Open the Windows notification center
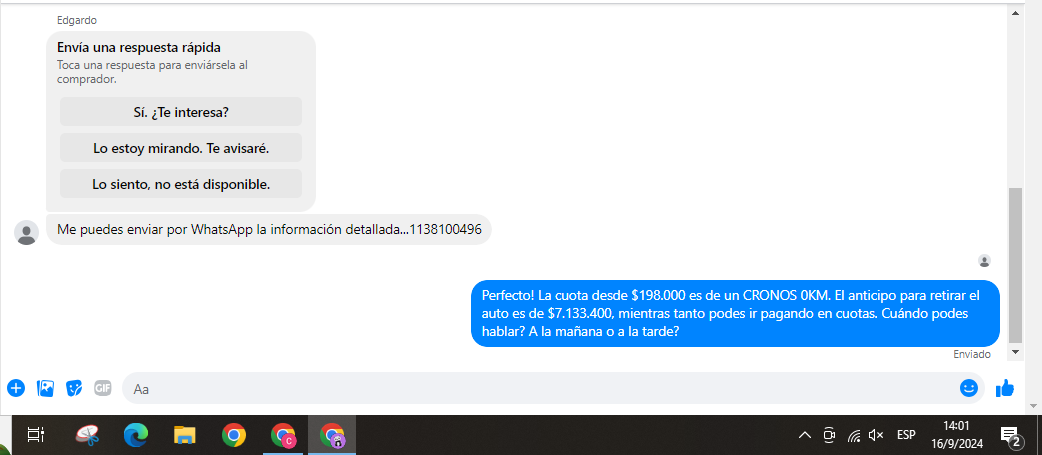1042x455 pixels. click(x=1010, y=435)
